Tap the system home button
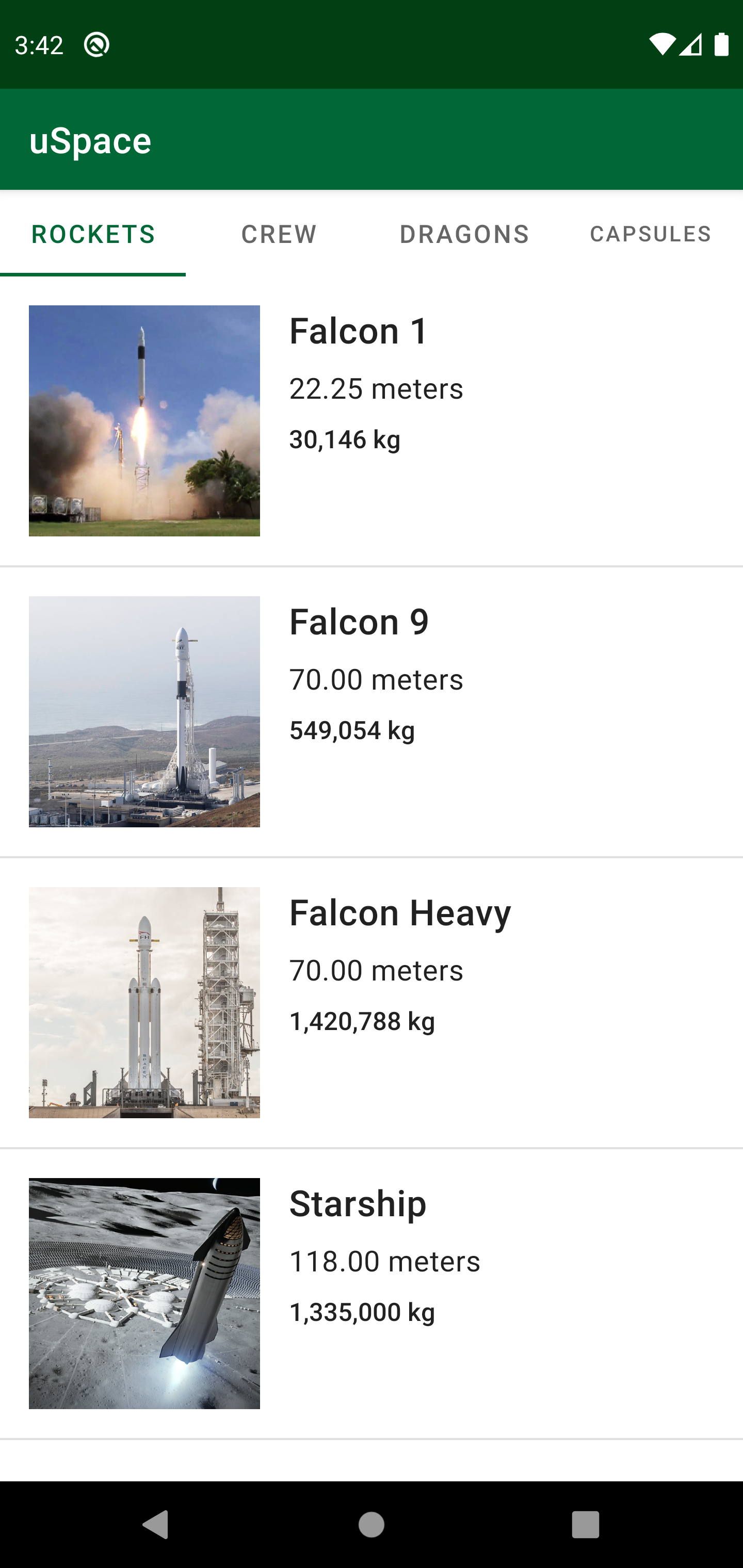The image size is (743, 1568). pos(372,1525)
